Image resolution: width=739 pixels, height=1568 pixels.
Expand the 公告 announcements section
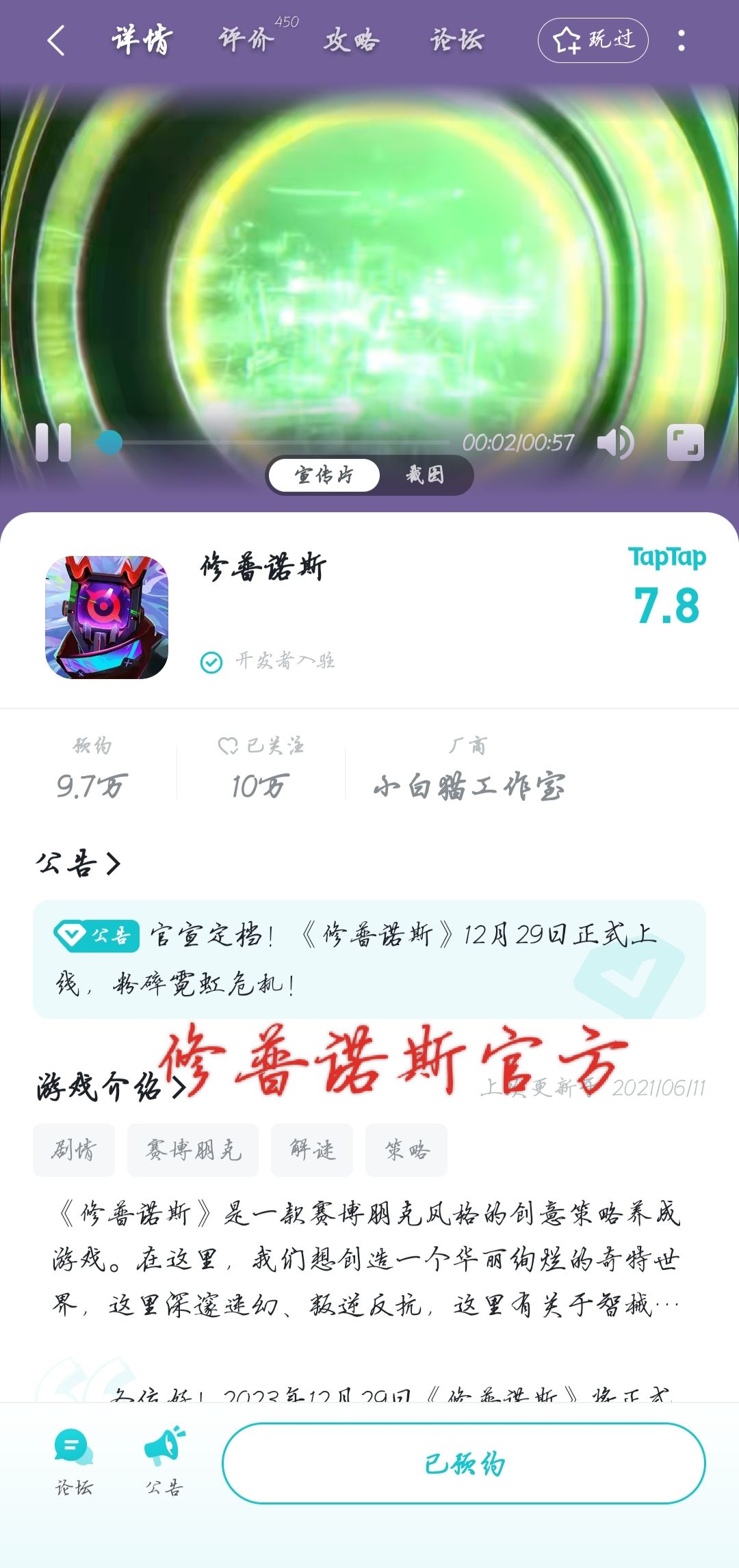pyautogui.click(x=75, y=864)
